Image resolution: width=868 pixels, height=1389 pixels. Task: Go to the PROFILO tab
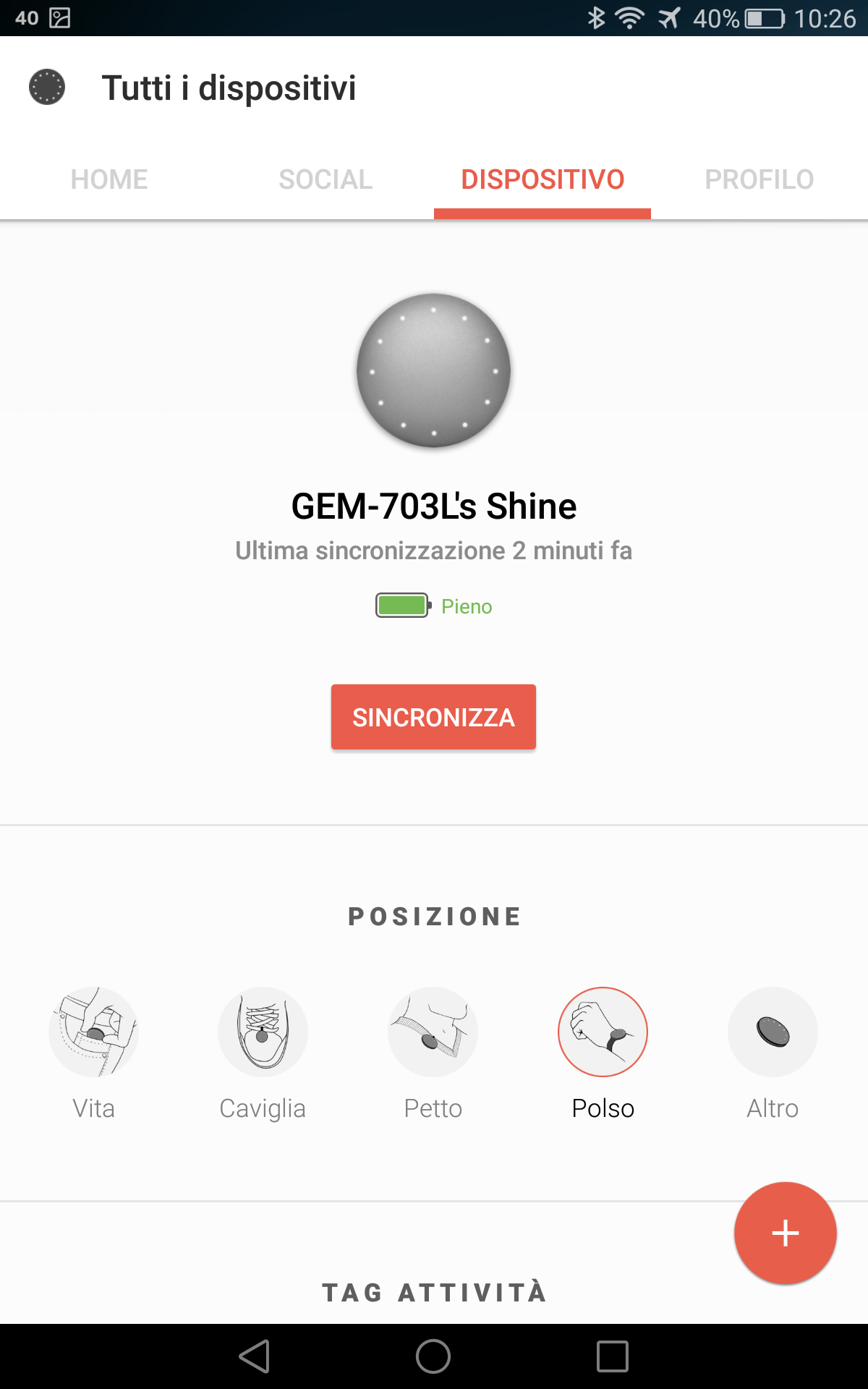click(759, 179)
